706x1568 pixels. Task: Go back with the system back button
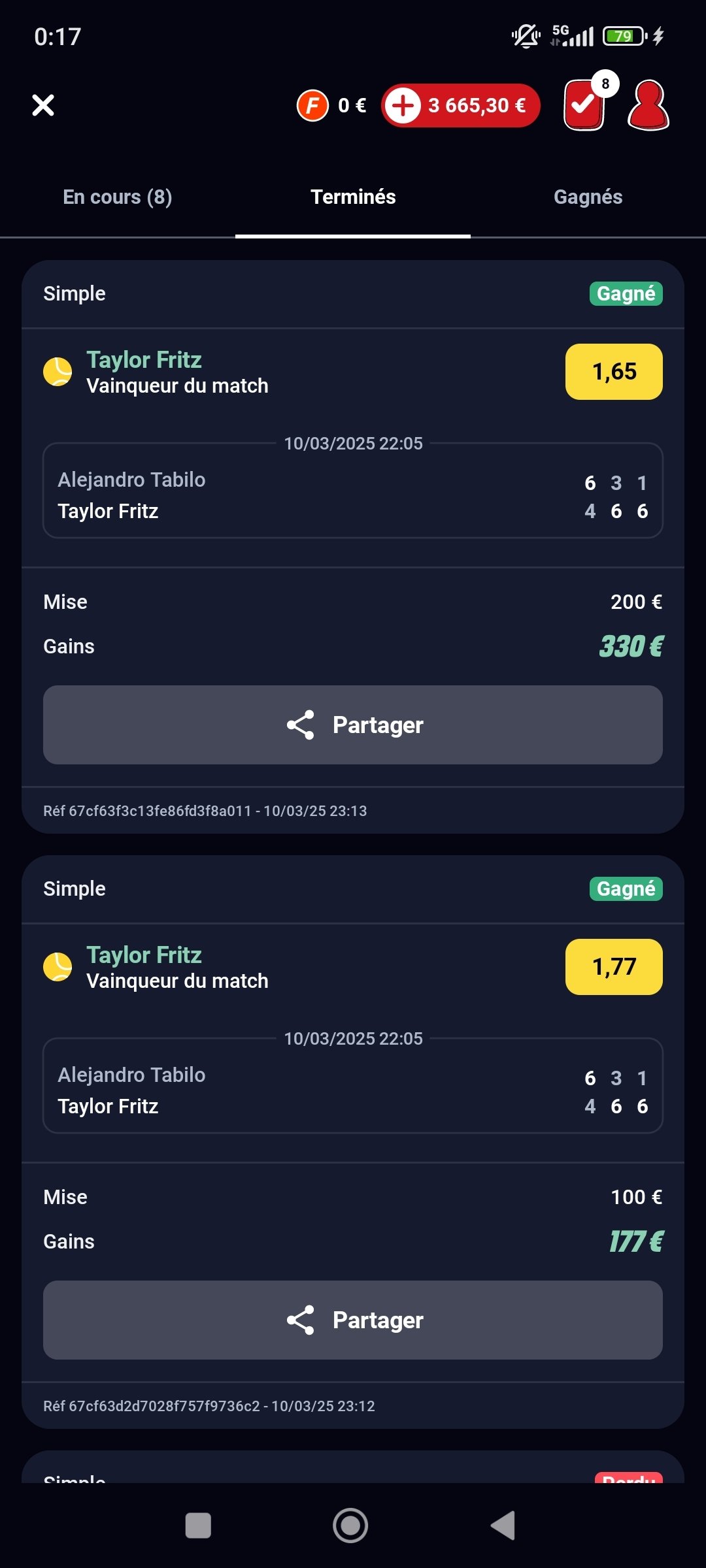coord(503,1526)
